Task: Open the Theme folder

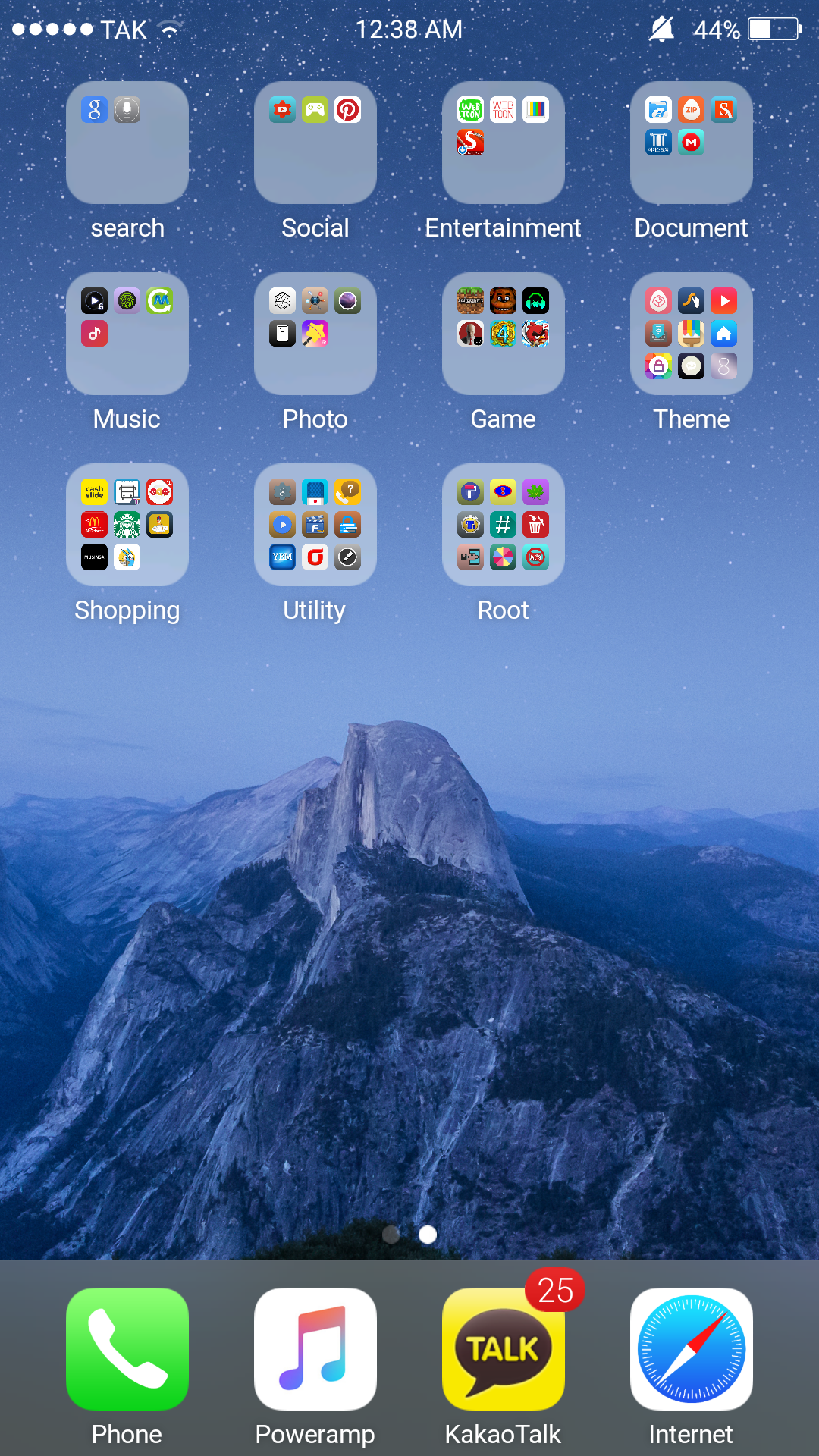Action: [x=692, y=334]
